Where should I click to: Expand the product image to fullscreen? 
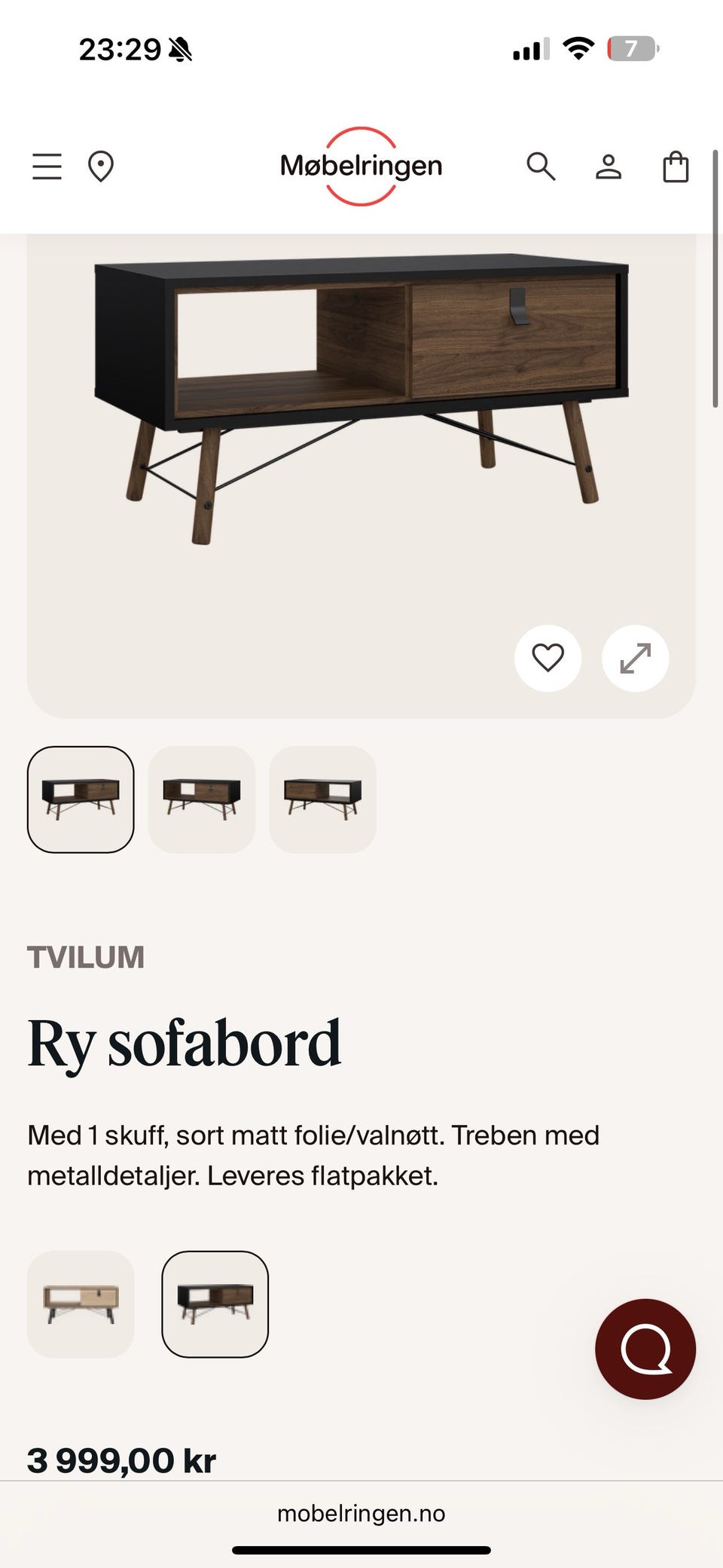[x=635, y=658]
